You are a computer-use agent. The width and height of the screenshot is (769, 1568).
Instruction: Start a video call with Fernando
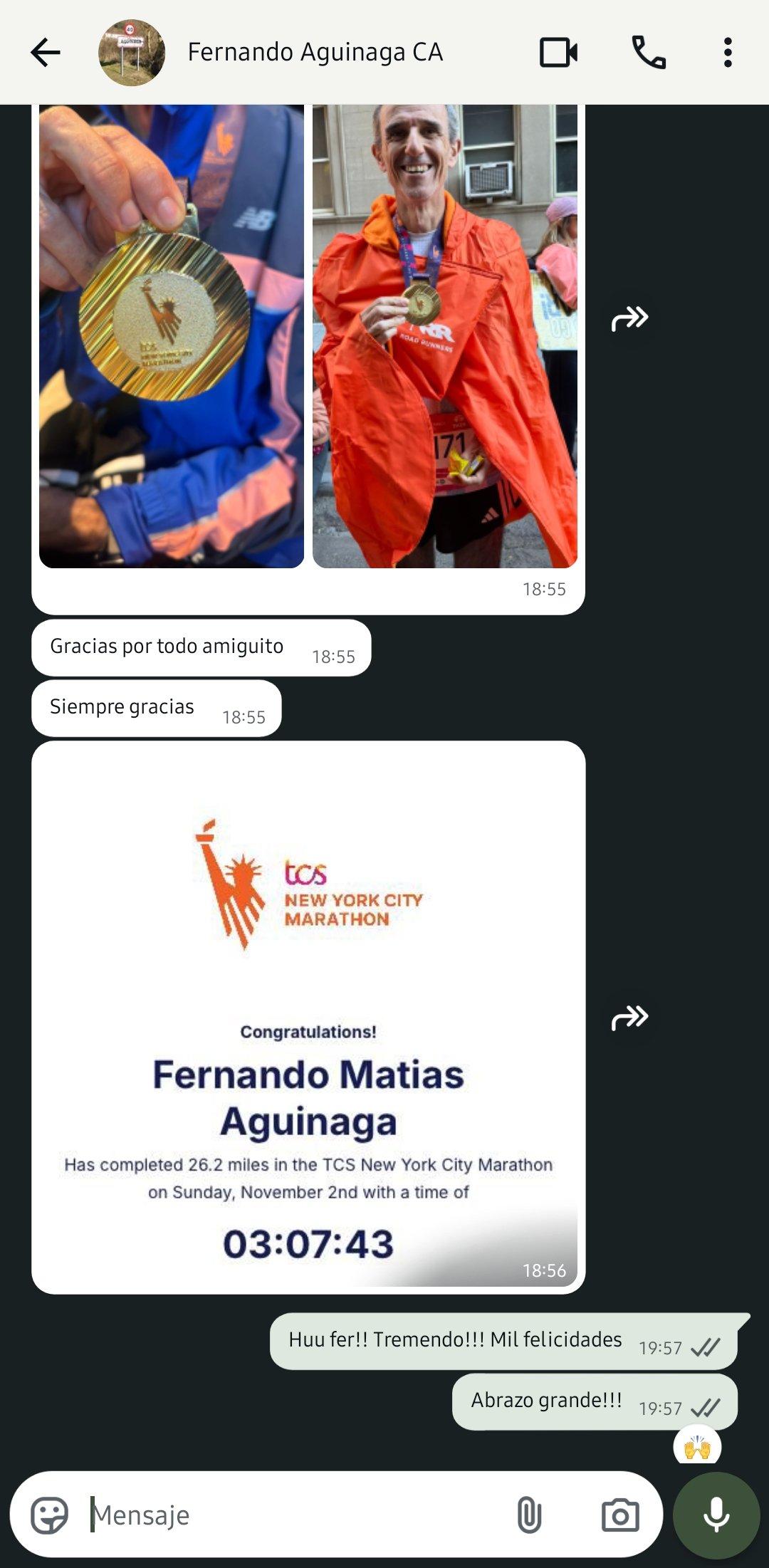point(558,53)
